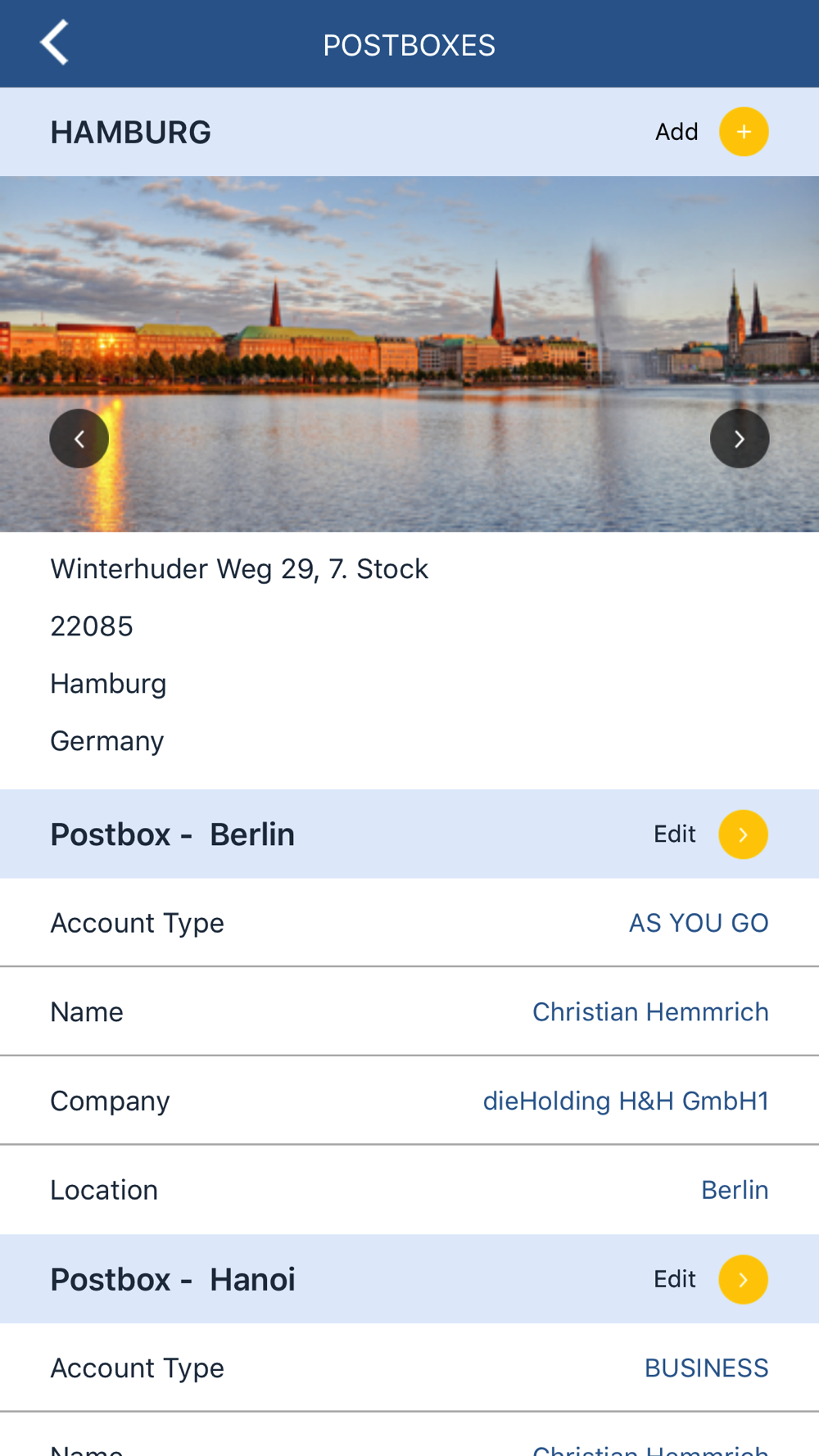This screenshot has height=1456, width=819.
Task: Edit the Berlin postbox
Action: [744, 834]
